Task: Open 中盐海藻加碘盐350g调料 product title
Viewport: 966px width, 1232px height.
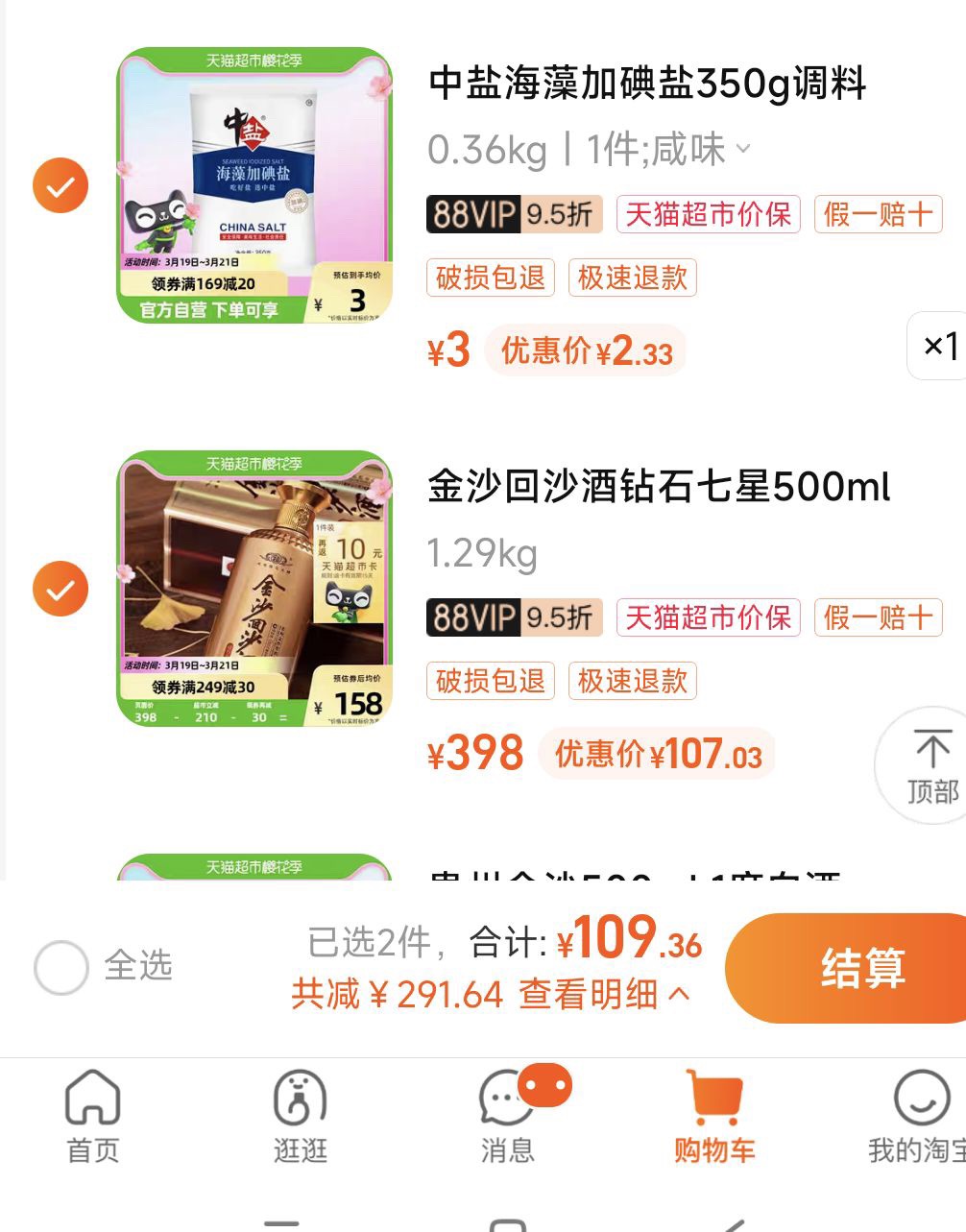Action: (646, 84)
